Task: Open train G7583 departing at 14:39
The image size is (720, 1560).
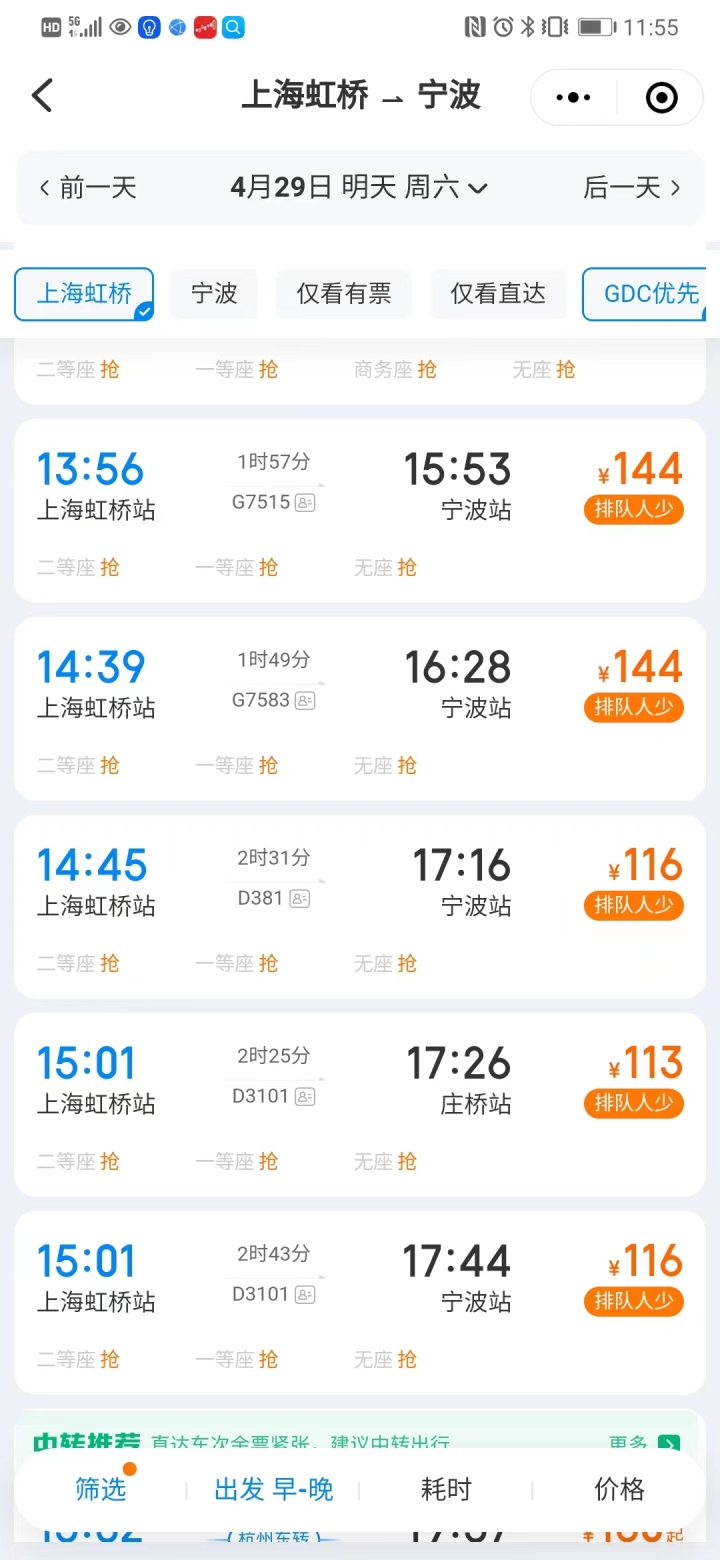Action: point(360,708)
